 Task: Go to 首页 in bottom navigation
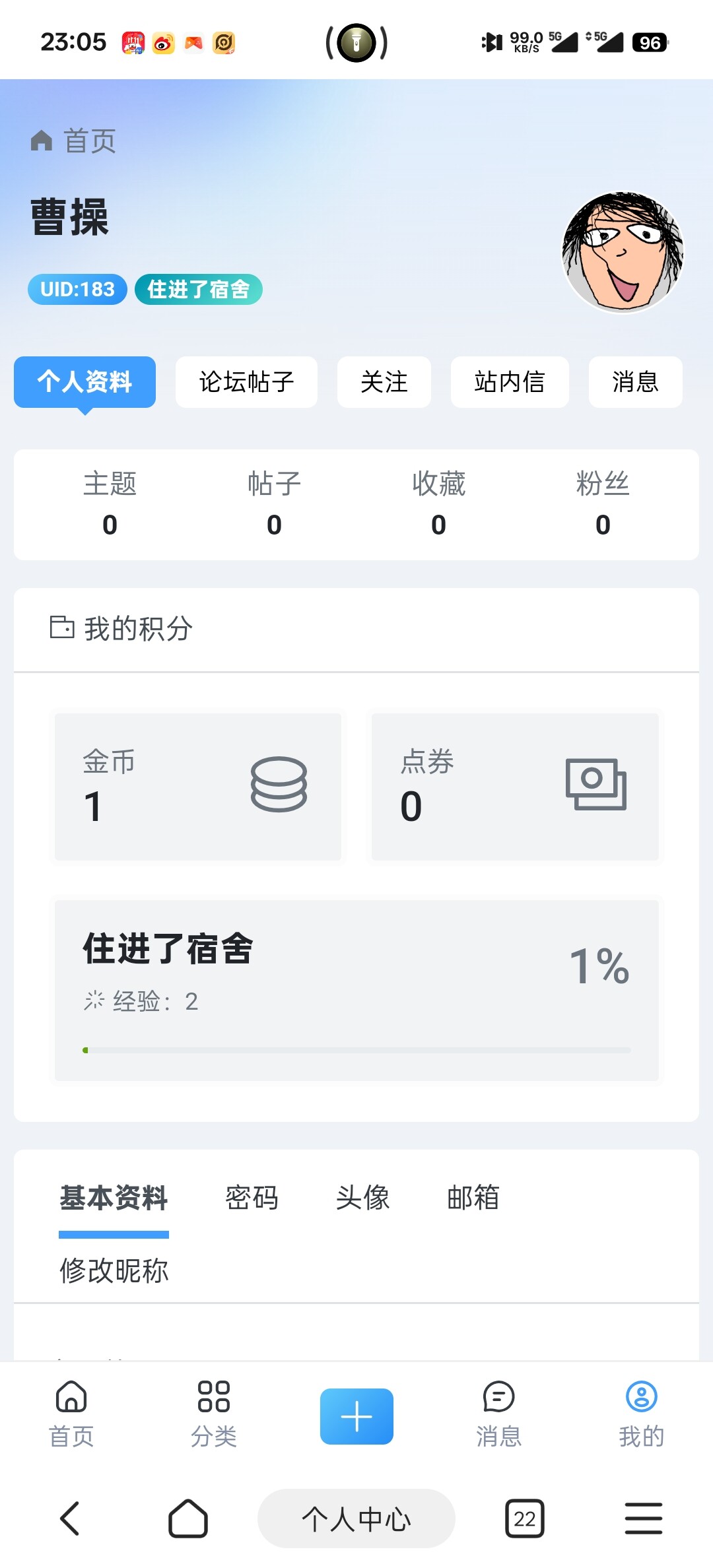click(x=71, y=1414)
